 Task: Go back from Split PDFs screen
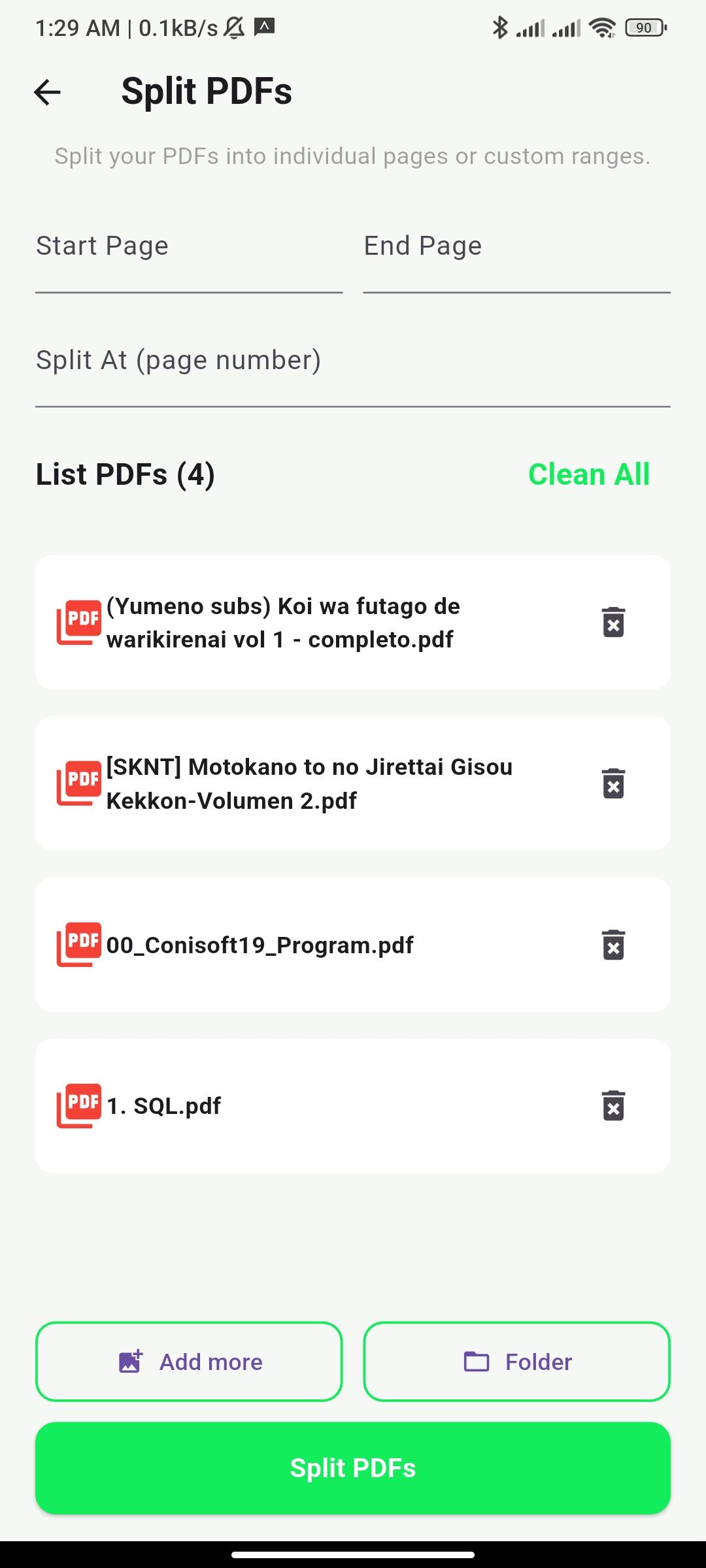pos(47,92)
